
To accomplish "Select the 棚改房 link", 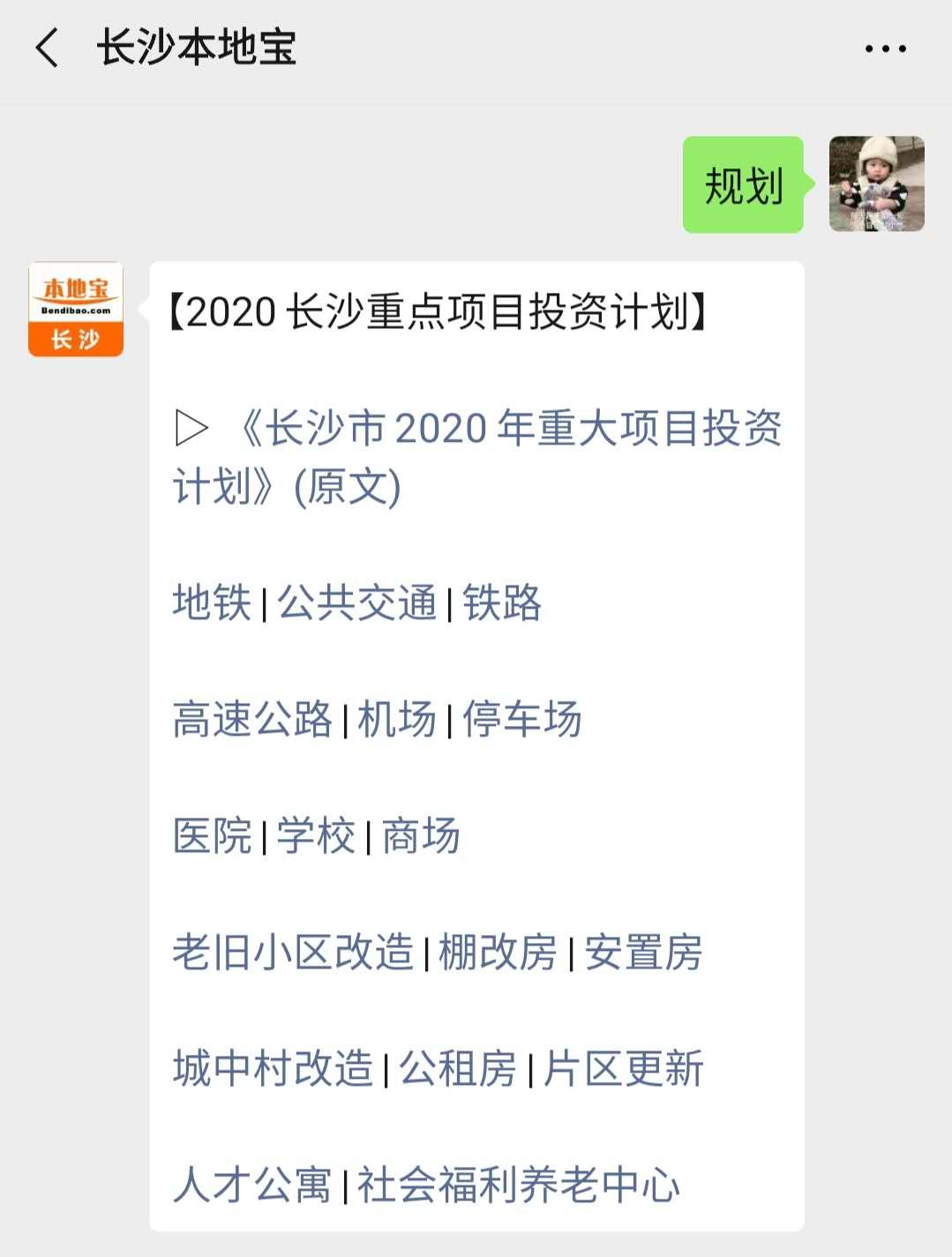I will click(498, 953).
